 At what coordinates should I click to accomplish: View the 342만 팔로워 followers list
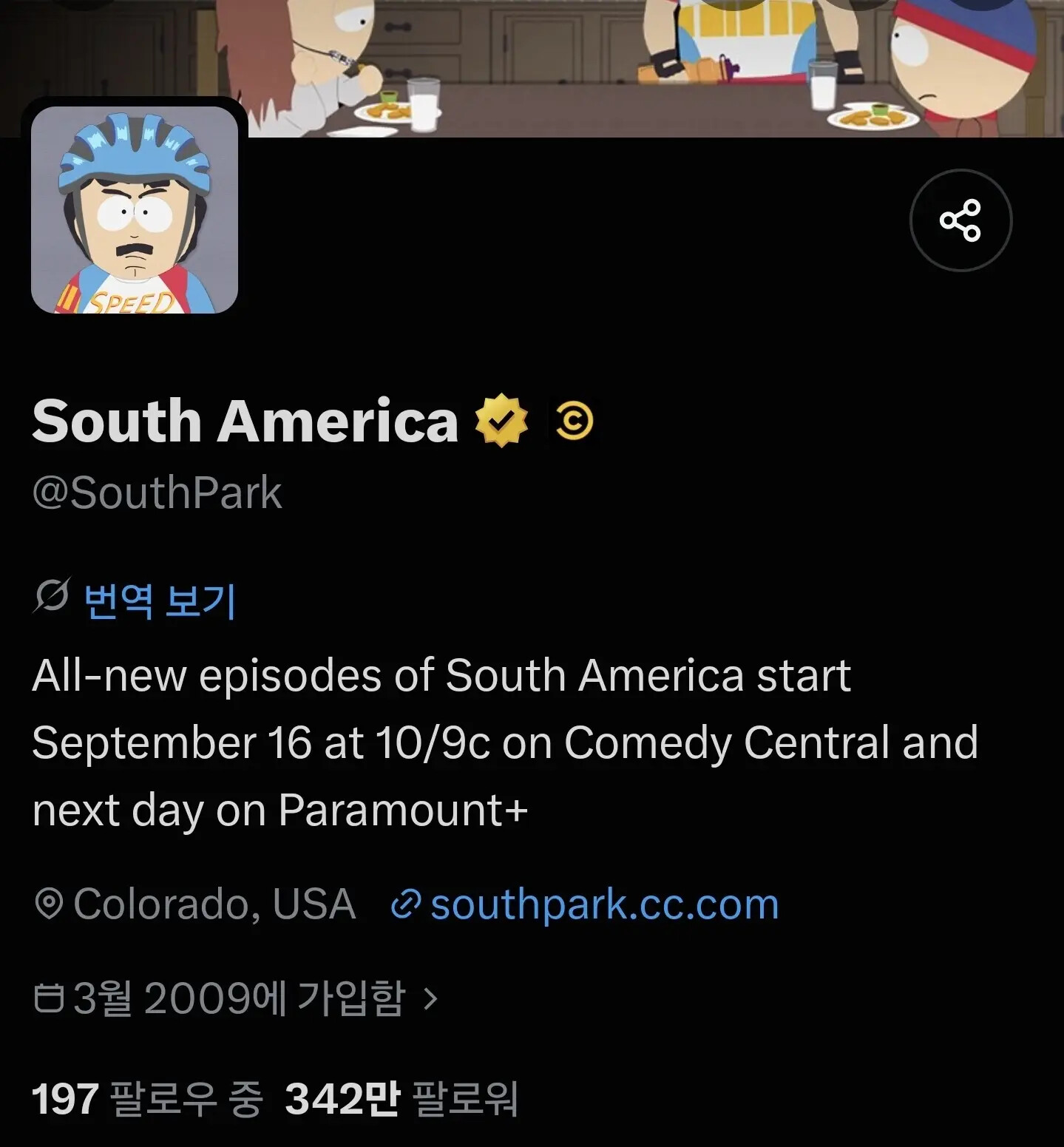tap(401, 1099)
